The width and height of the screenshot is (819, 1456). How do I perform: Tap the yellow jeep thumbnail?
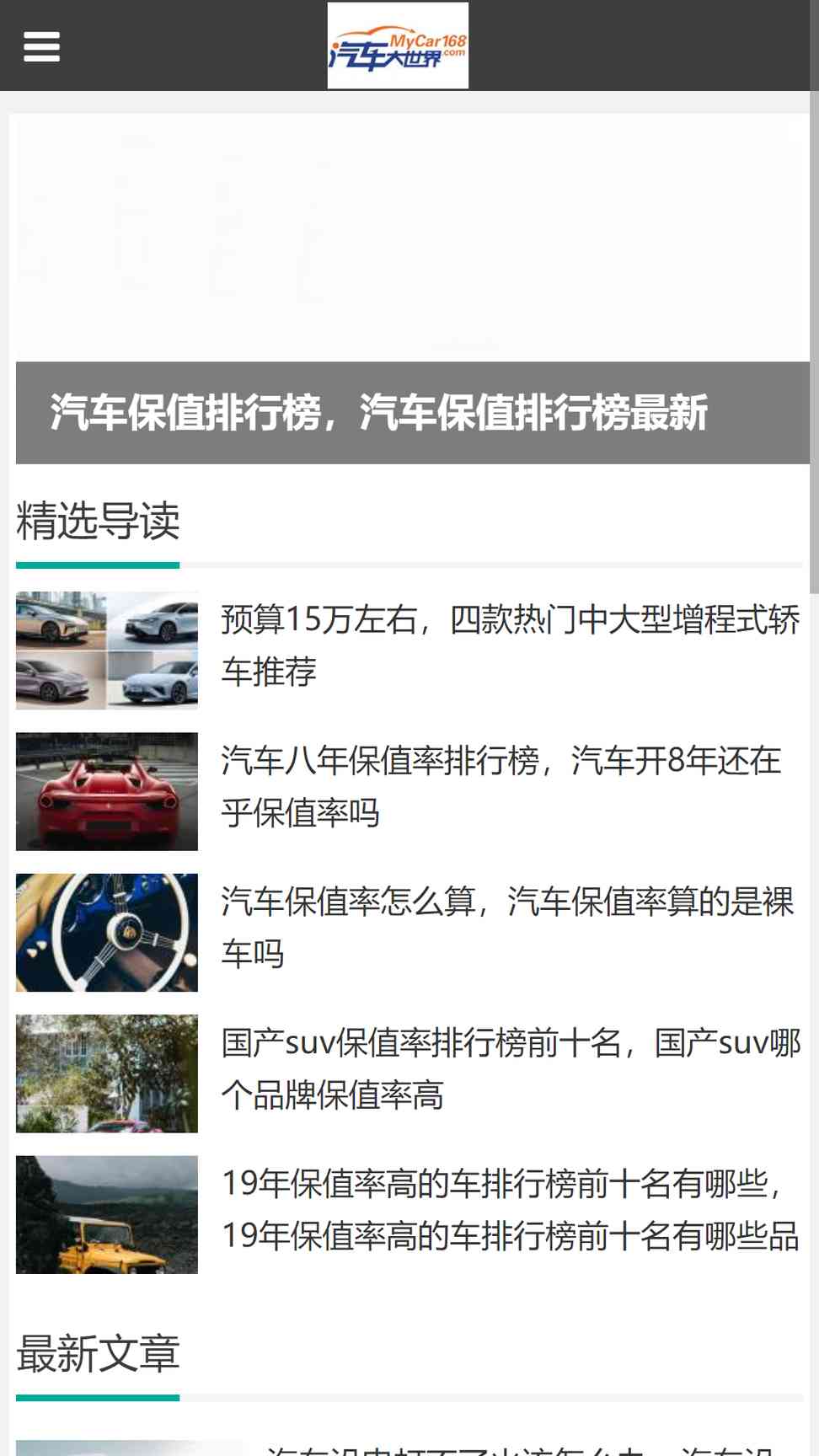point(107,1214)
